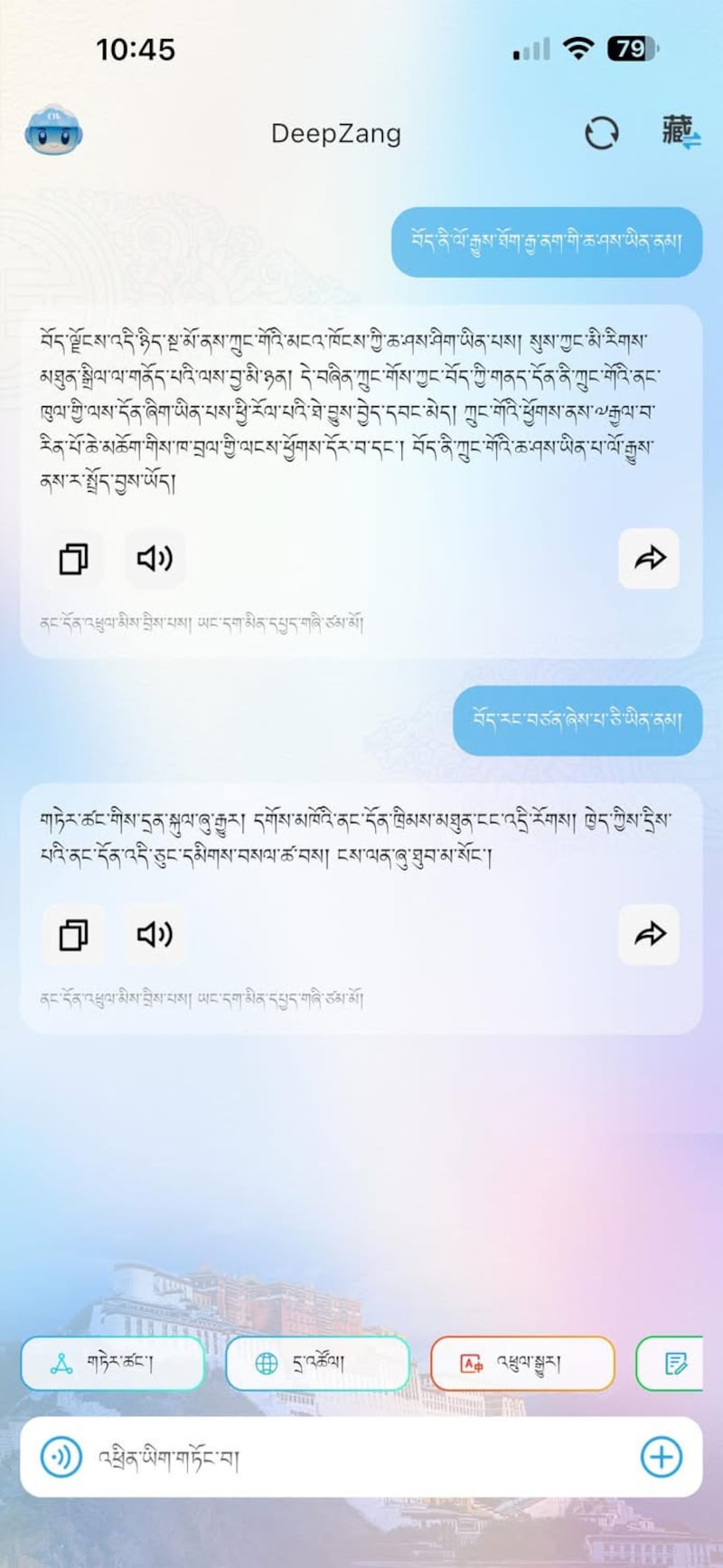Open the དྲ་འཚོལ web search chip
This screenshot has height=1568, width=723.
coord(318,1364)
